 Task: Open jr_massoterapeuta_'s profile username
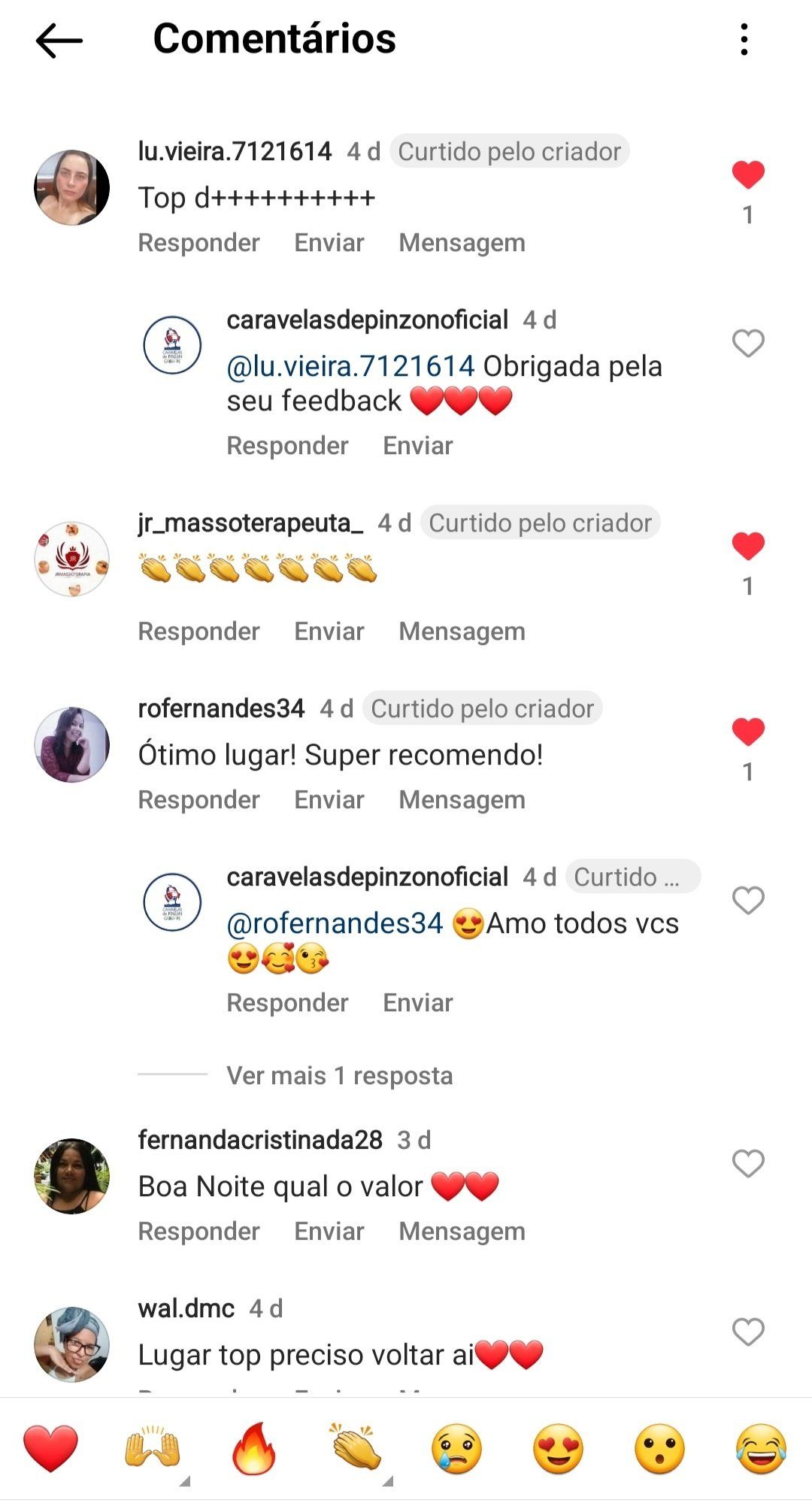coord(250,523)
